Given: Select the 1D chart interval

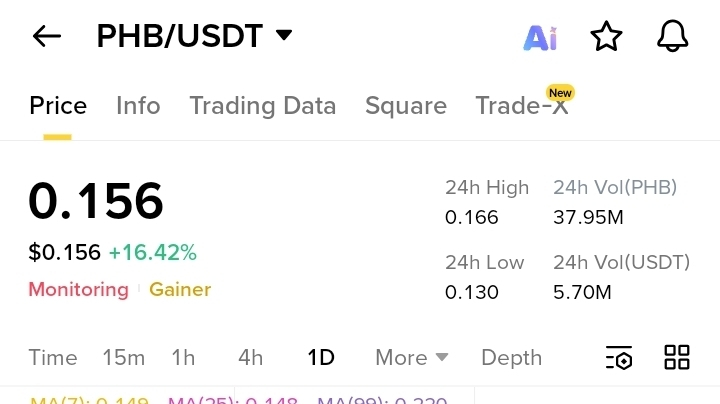Looking at the screenshot, I should (320, 358).
